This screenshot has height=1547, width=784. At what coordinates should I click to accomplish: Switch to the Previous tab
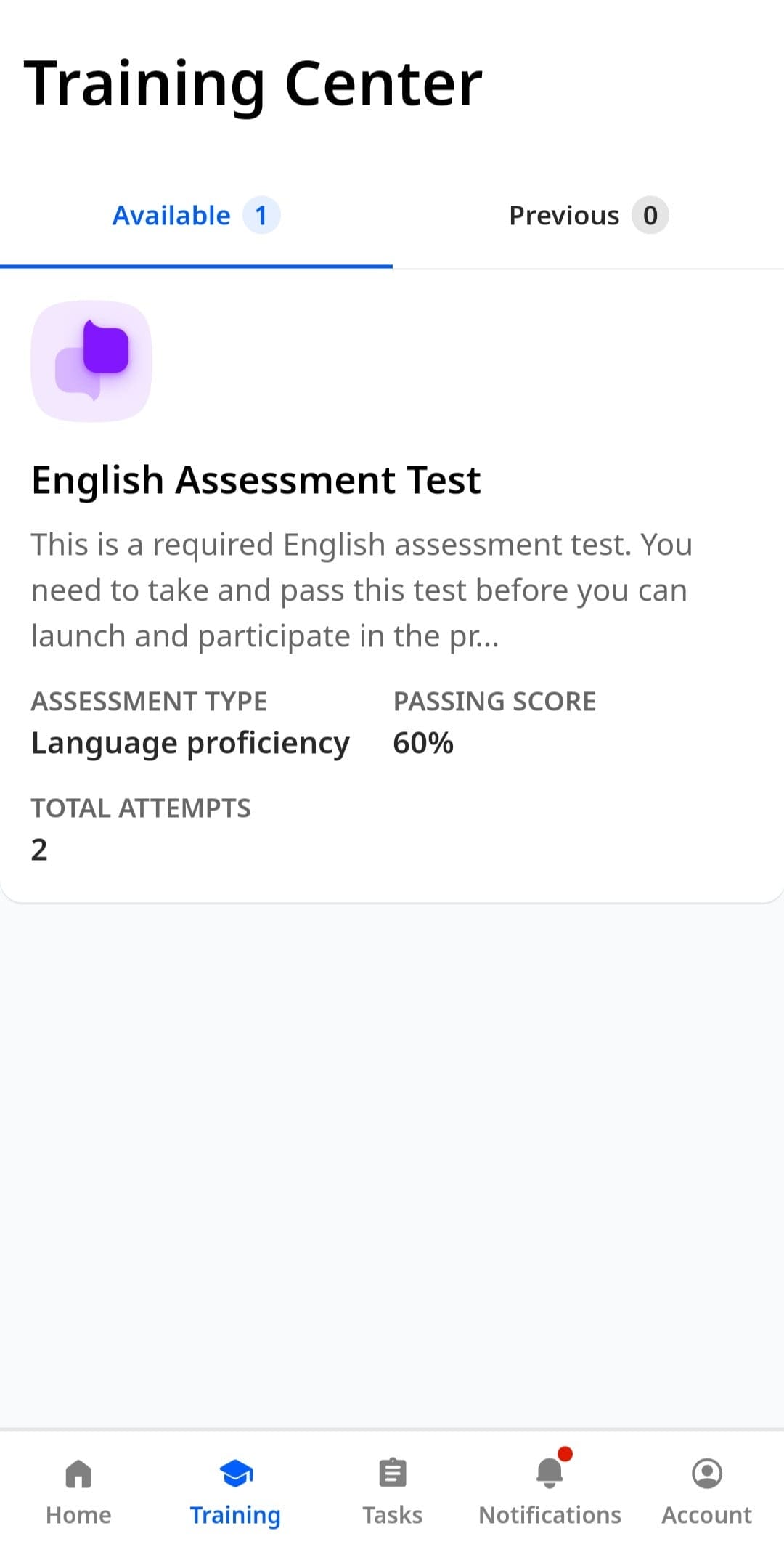click(588, 216)
